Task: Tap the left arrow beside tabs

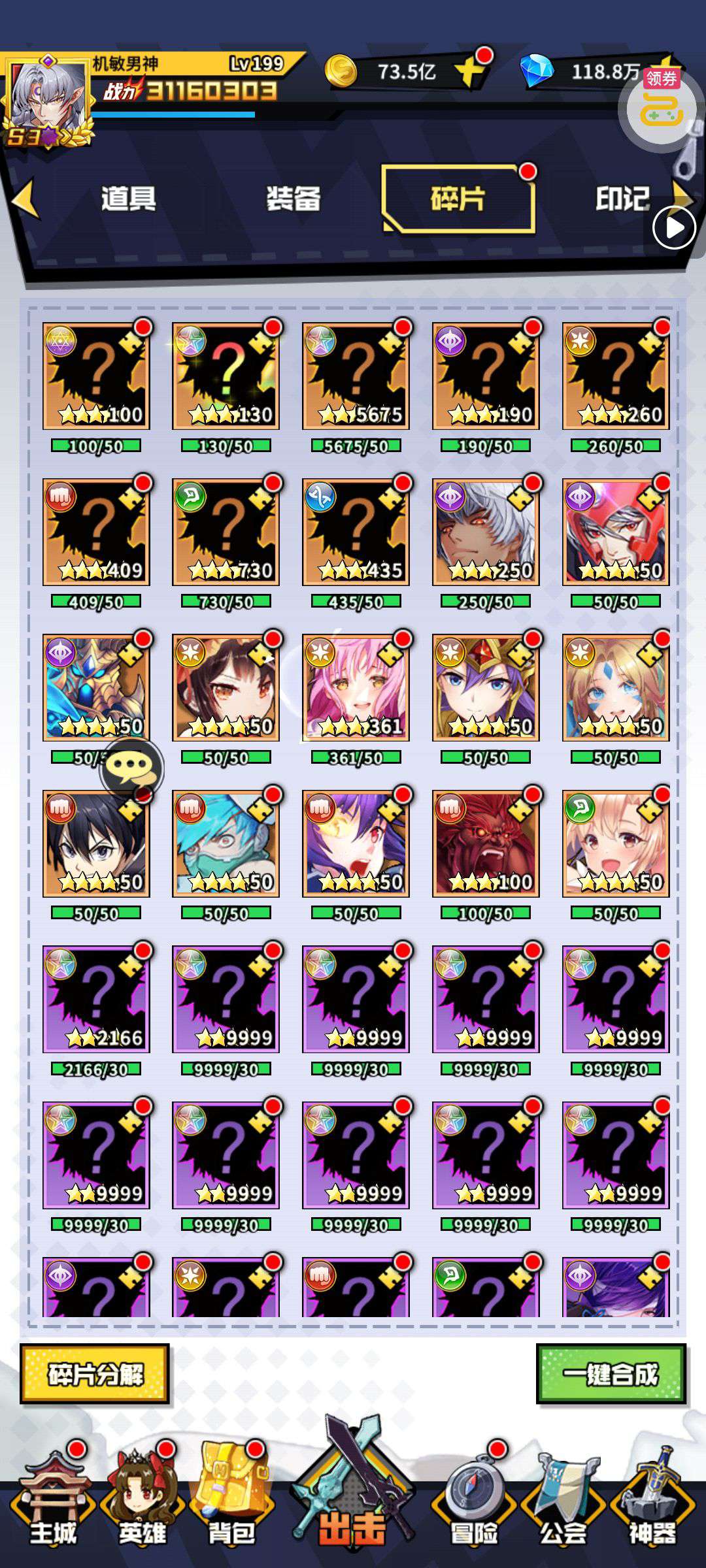Action: coord(25,199)
